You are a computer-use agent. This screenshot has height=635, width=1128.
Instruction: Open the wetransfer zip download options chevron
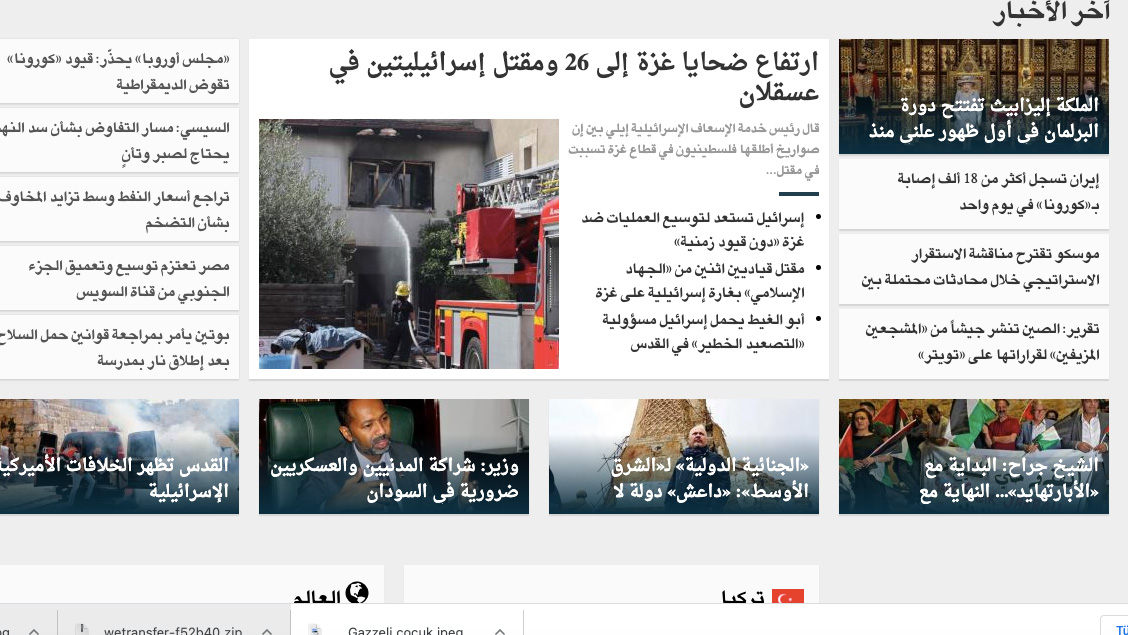[267, 631]
